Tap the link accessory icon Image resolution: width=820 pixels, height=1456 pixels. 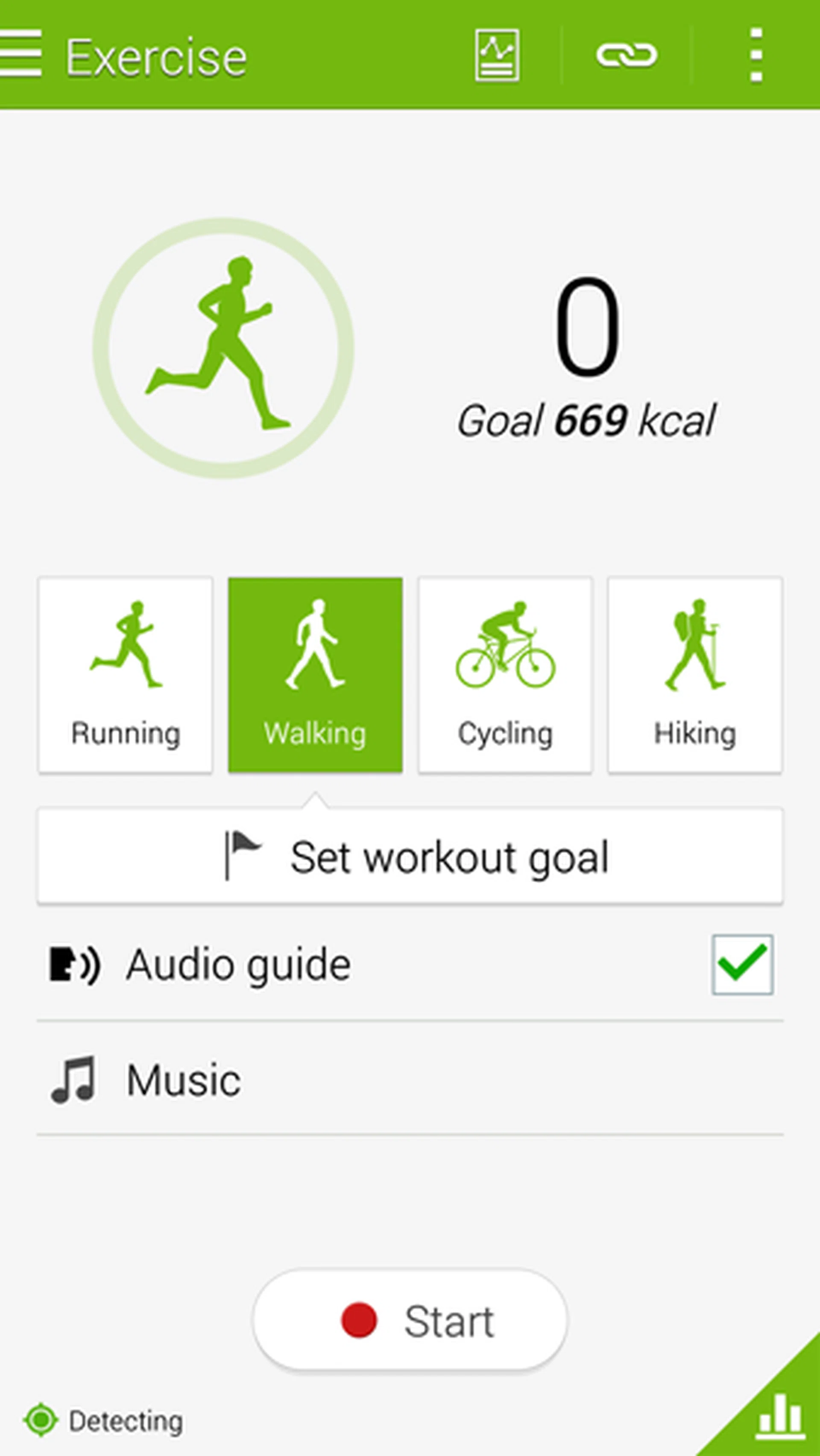626,56
